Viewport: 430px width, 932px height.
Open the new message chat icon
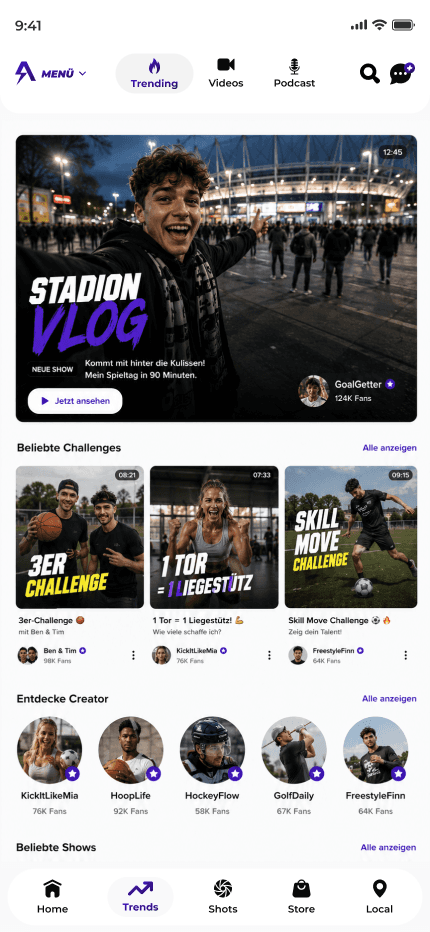(x=402, y=73)
